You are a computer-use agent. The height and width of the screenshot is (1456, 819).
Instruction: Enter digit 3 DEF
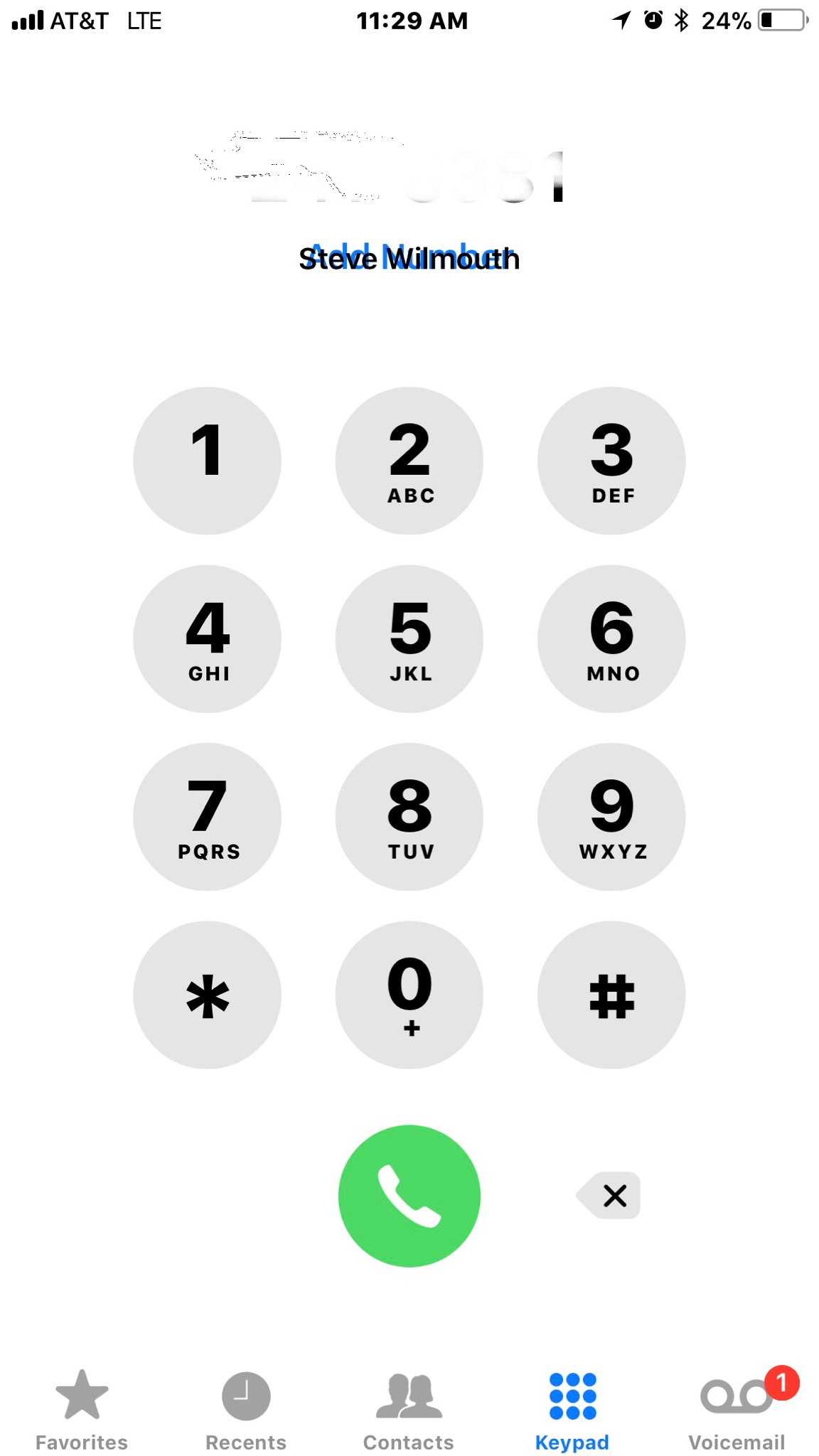[x=611, y=461]
